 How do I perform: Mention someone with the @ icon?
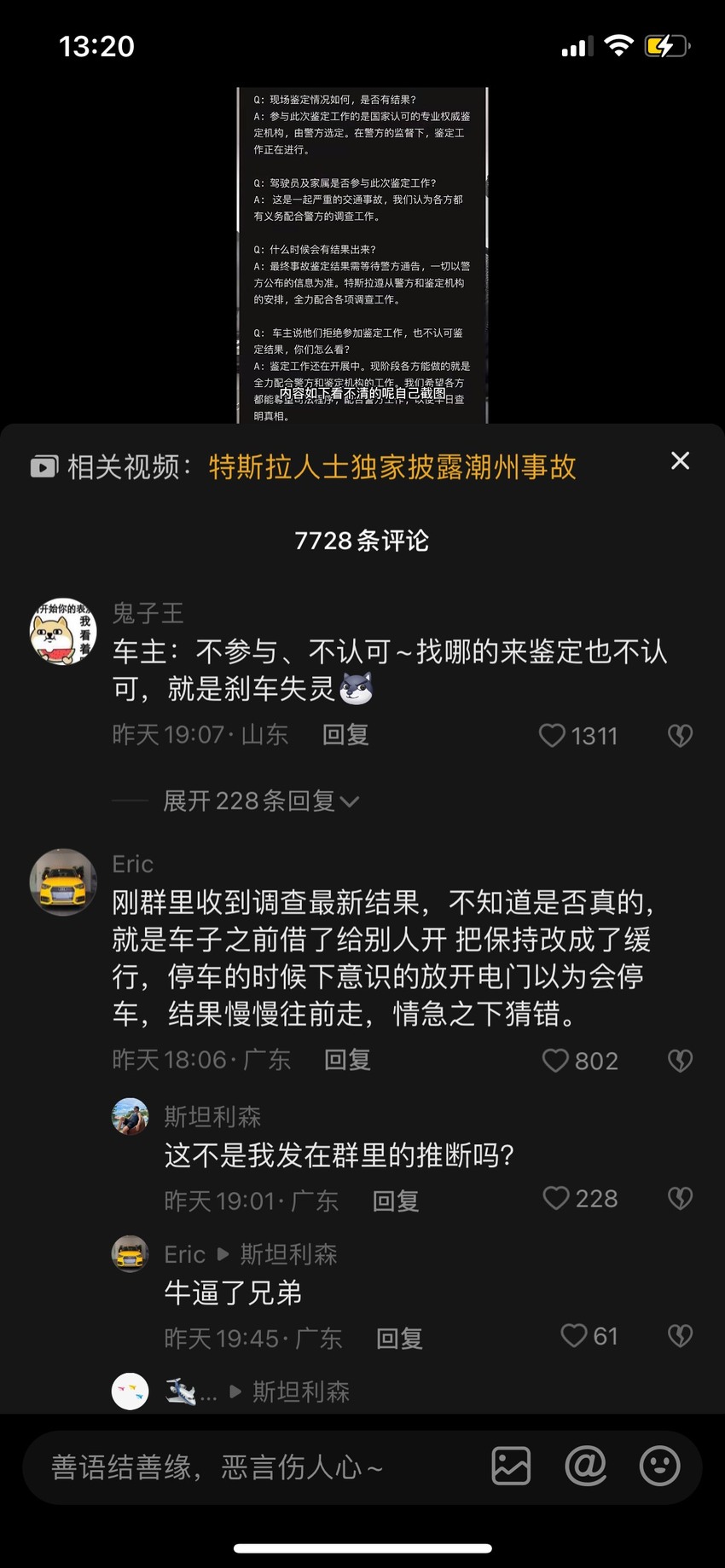(x=586, y=1467)
